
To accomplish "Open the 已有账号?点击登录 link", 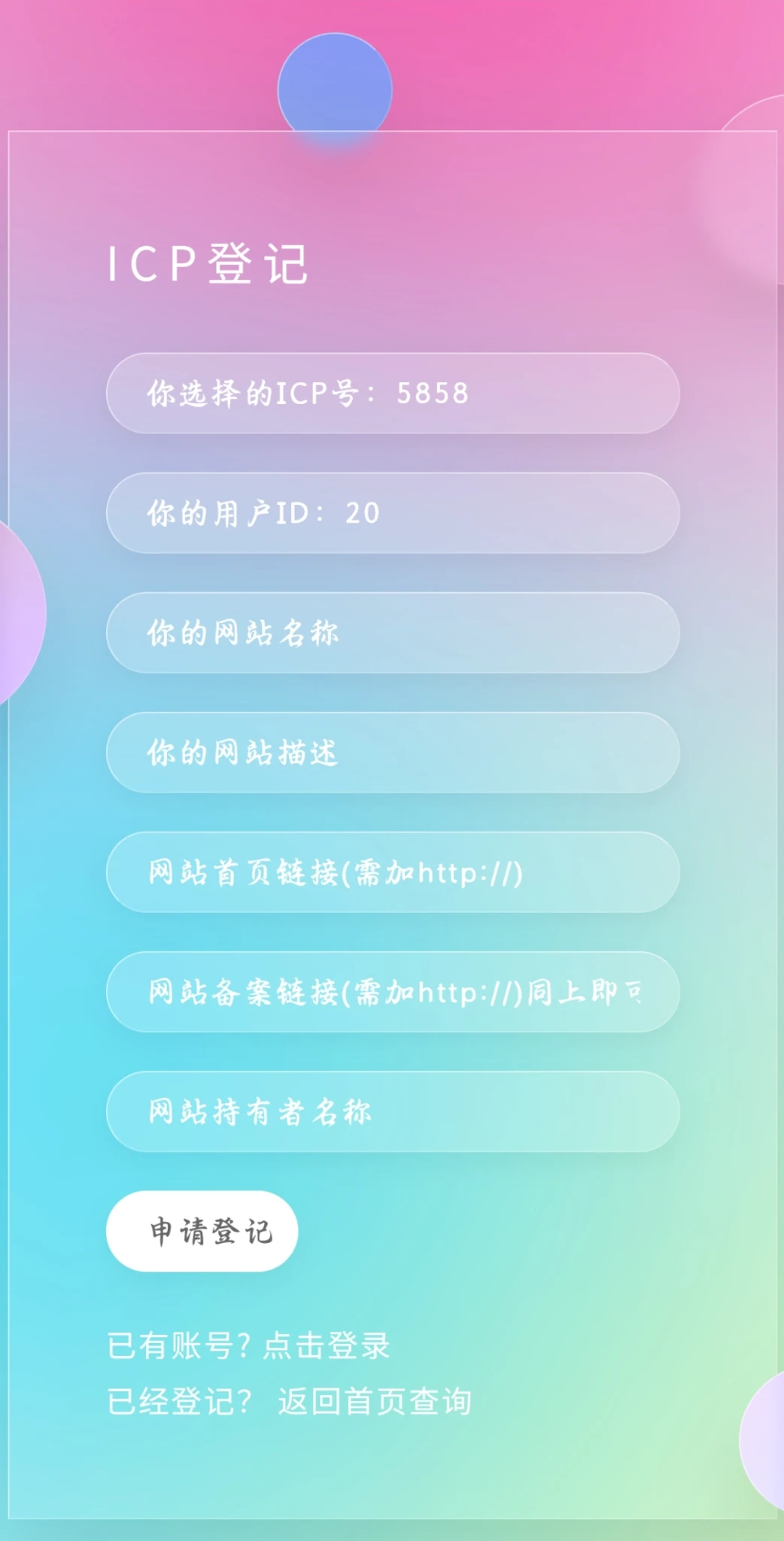I will tap(249, 1345).
